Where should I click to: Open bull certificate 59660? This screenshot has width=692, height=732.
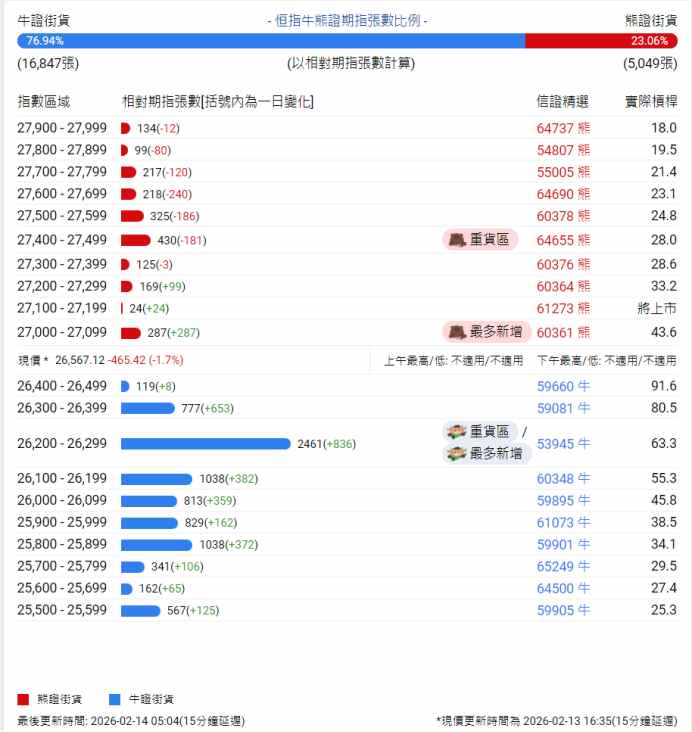pos(562,386)
